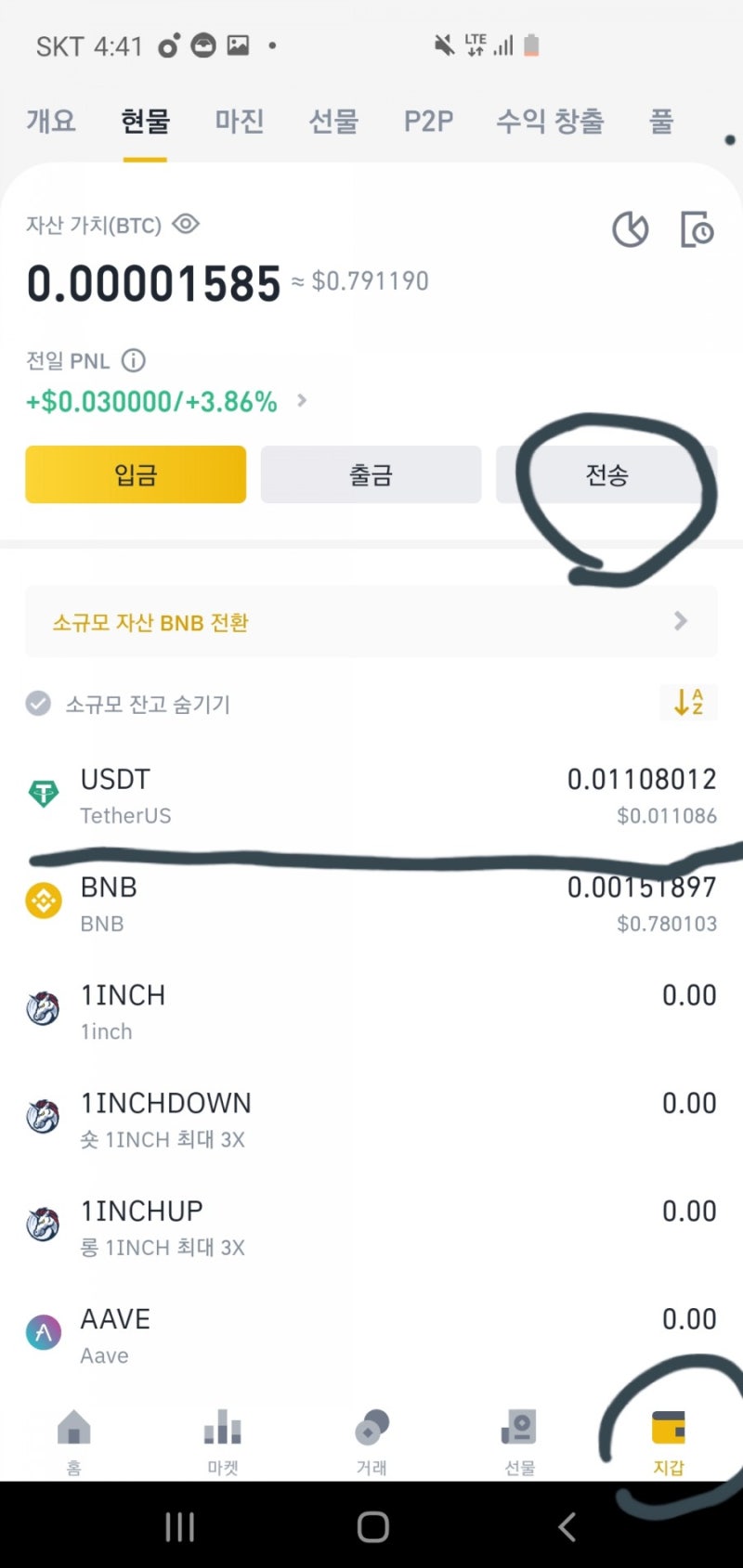Tap the 전송 transfer button
This screenshot has width=743, height=1568.
[x=606, y=474]
